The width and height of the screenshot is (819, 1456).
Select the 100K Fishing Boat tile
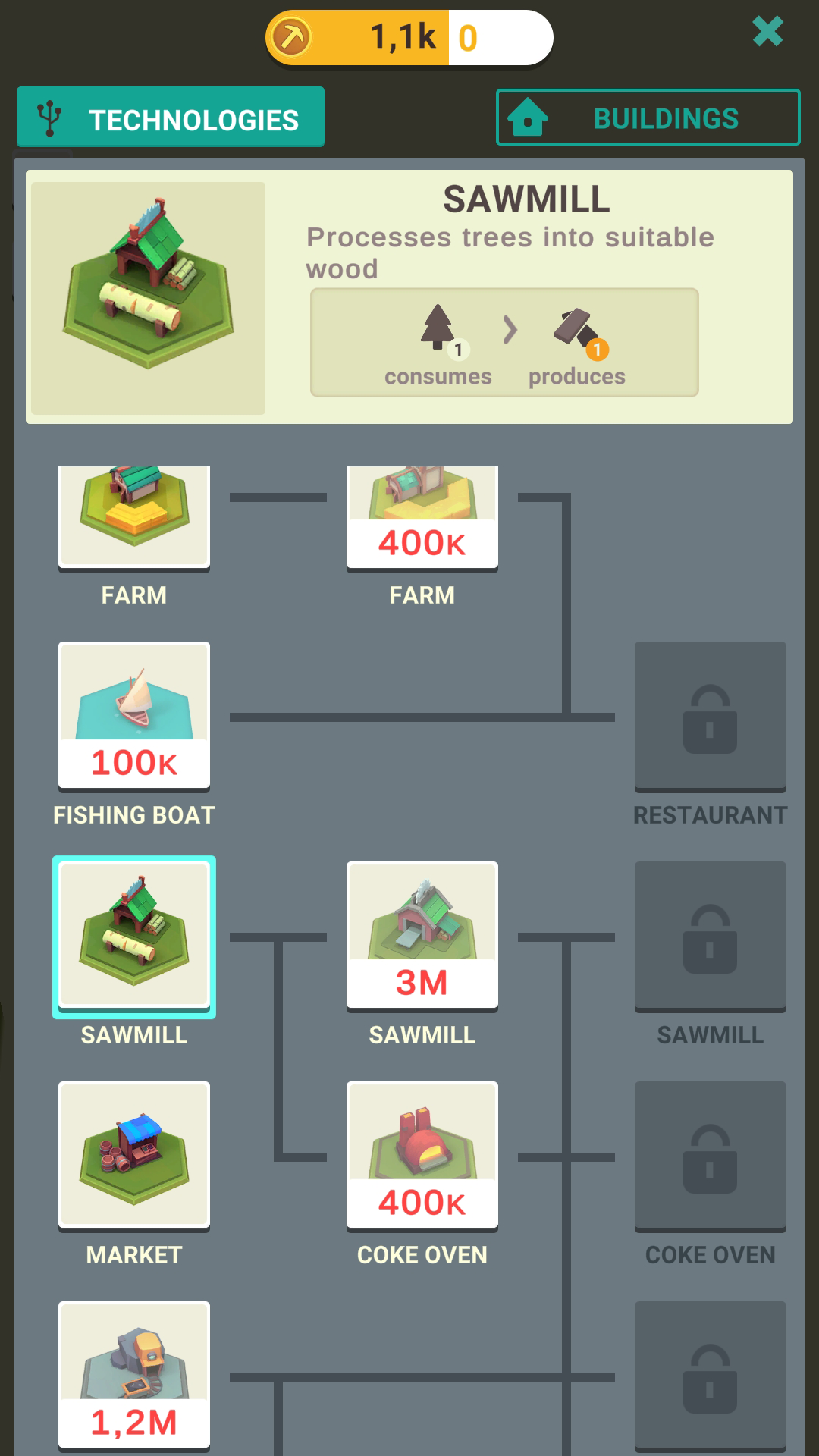tap(134, 716)
